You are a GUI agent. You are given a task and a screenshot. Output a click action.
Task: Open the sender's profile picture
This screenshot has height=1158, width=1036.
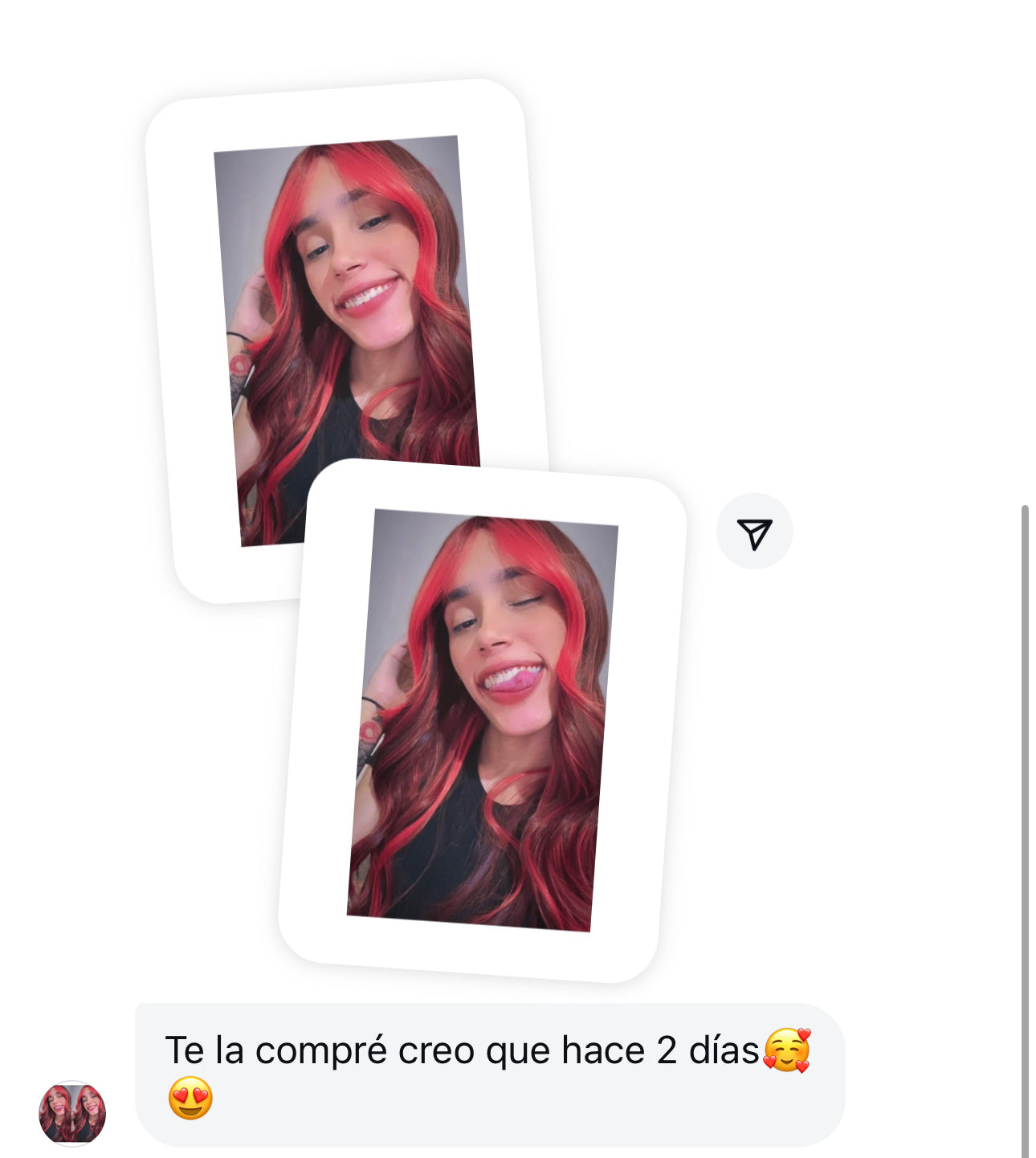72,1113
